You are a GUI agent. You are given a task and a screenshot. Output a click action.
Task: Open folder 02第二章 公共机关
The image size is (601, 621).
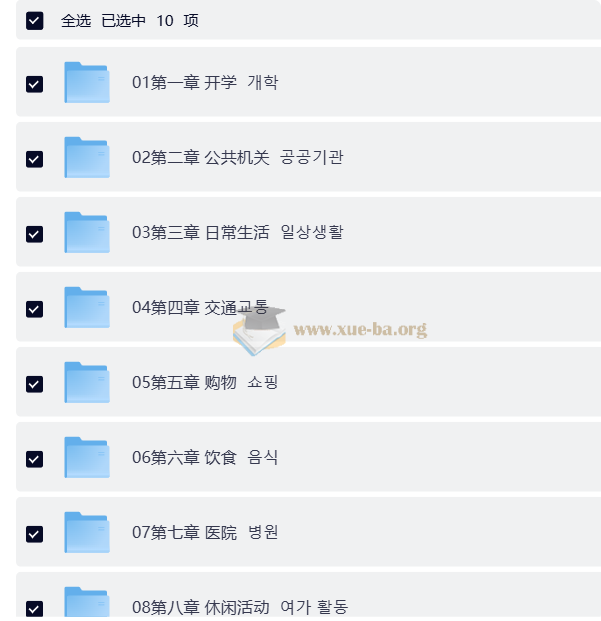tap(236, 157)
